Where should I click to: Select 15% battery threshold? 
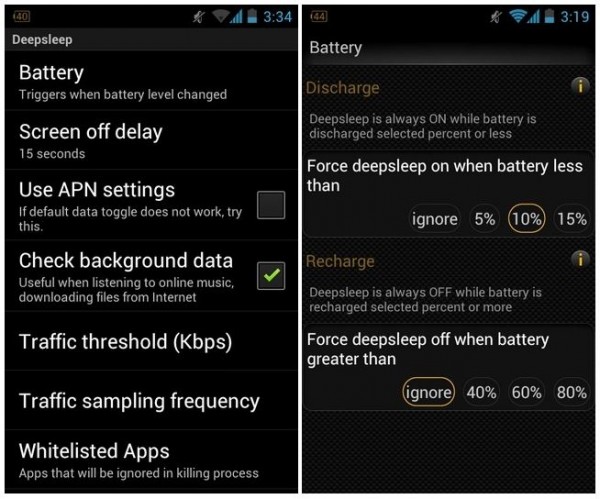[571, 219]
